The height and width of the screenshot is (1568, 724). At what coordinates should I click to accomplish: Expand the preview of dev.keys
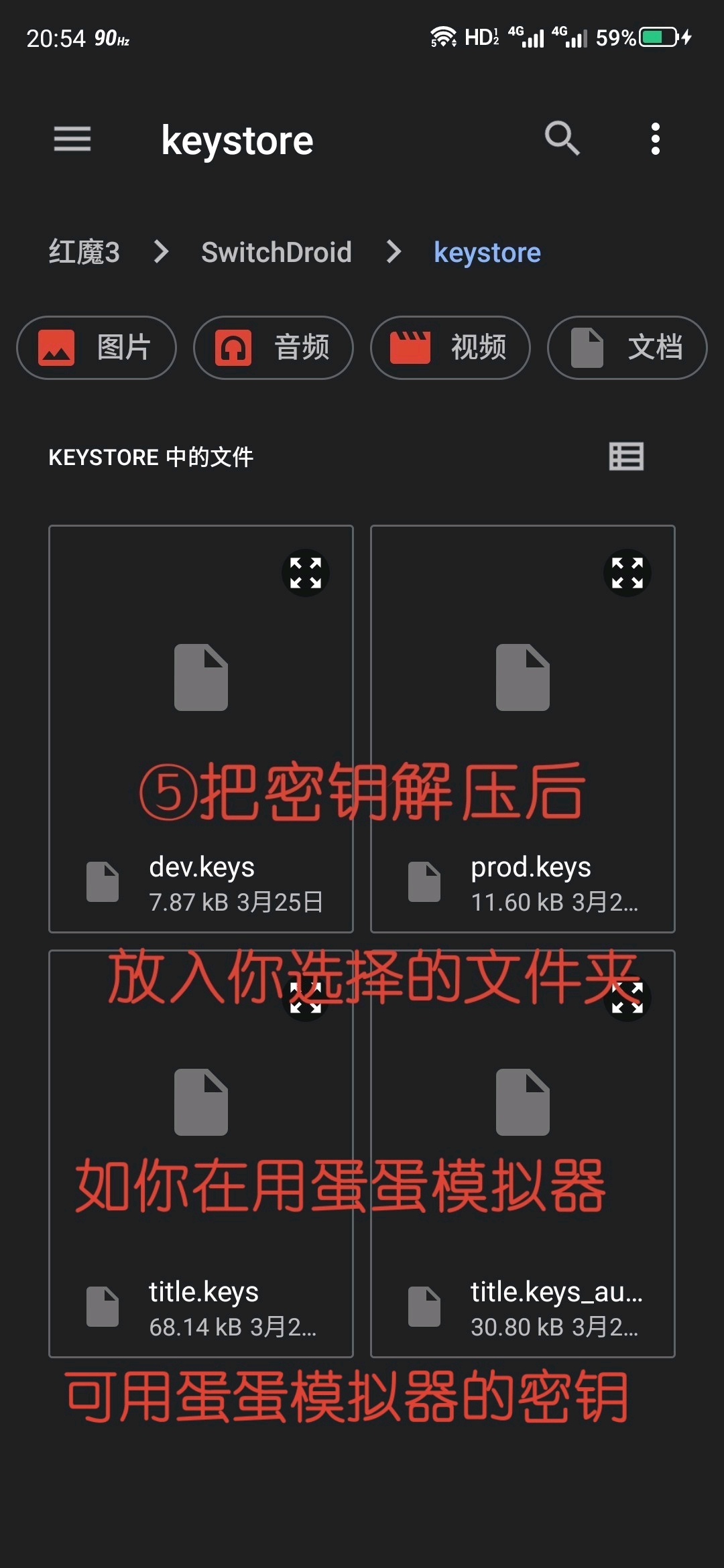(306, 573)
